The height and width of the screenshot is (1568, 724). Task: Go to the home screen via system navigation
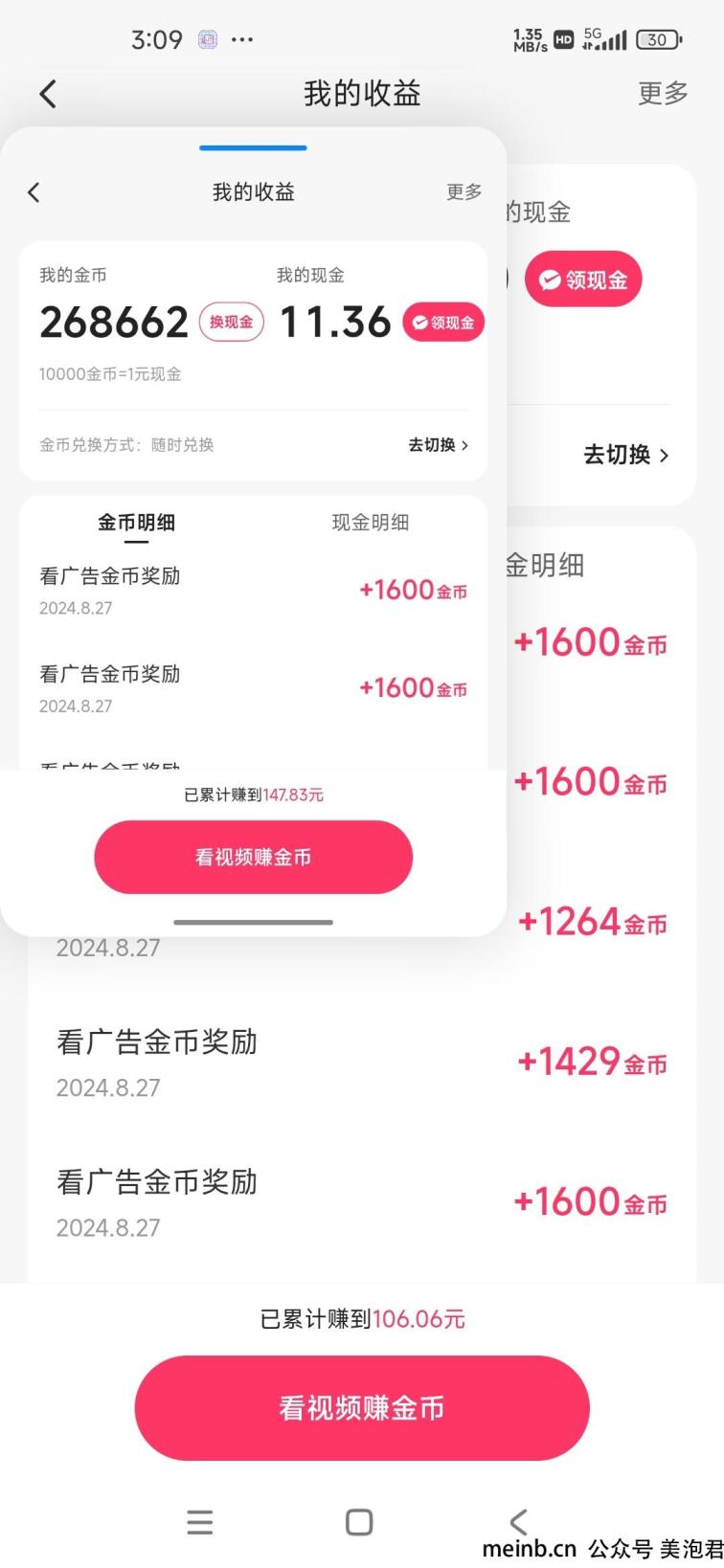359,1522
